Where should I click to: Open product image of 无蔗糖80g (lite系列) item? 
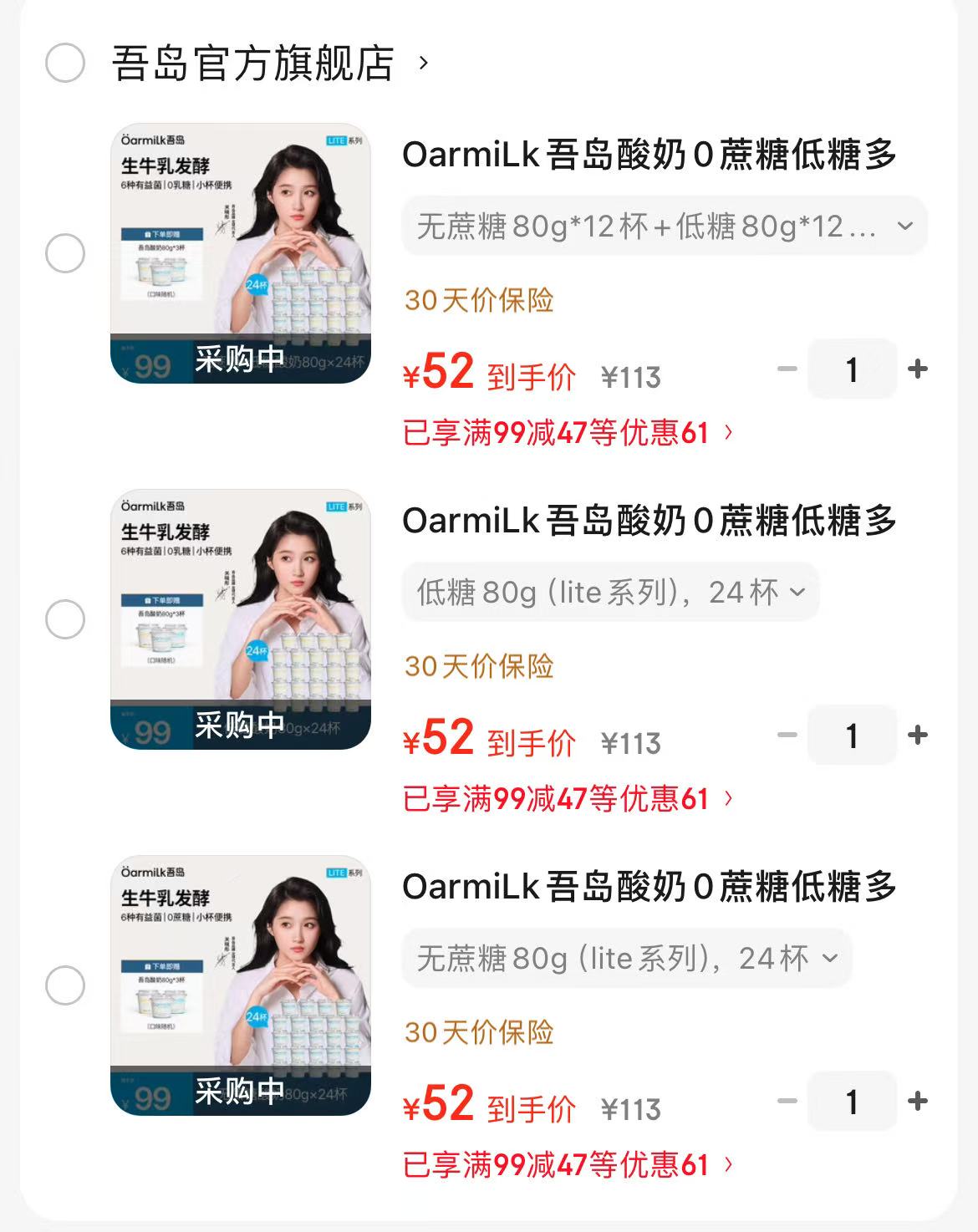pos(241,985)
